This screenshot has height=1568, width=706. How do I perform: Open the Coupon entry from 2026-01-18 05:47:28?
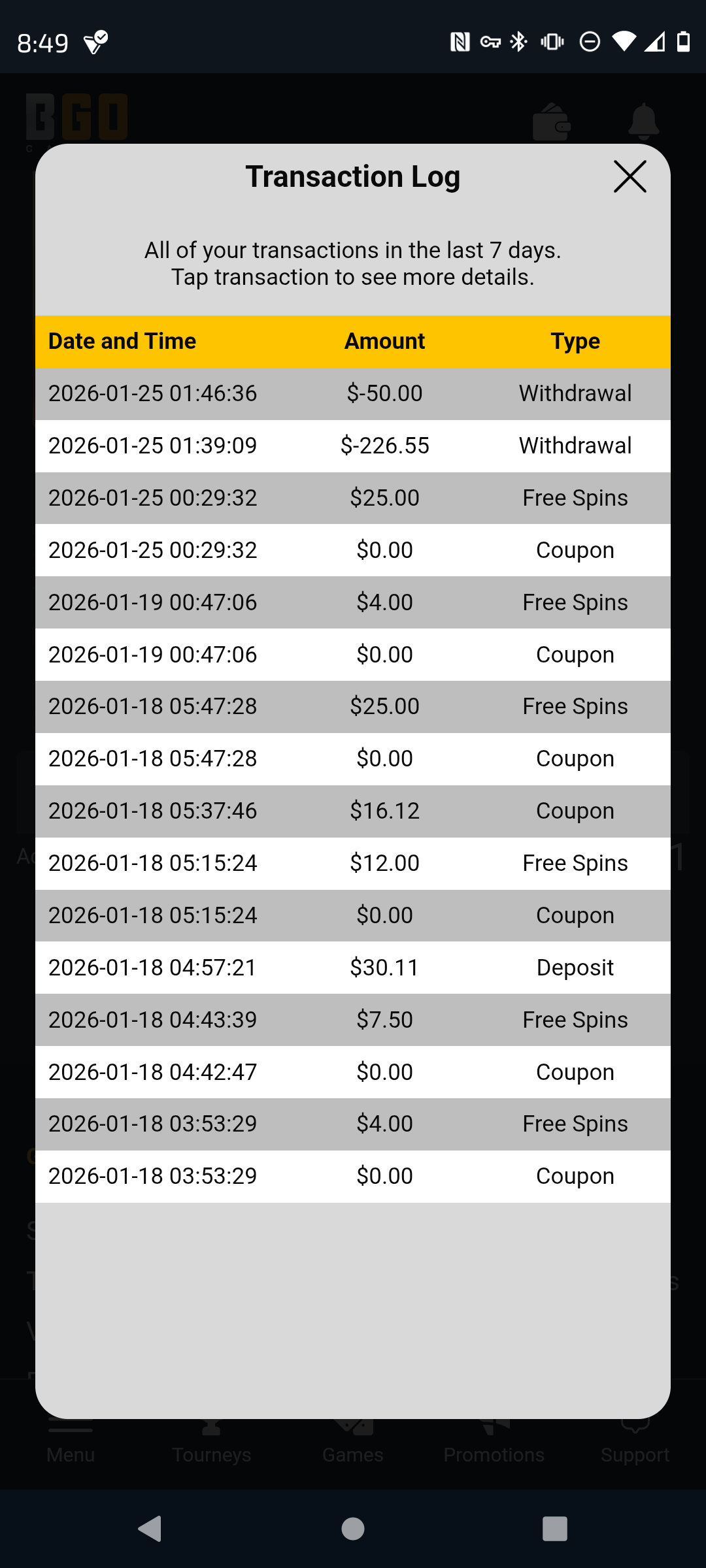pyautogui.click(x=353, y=759)
